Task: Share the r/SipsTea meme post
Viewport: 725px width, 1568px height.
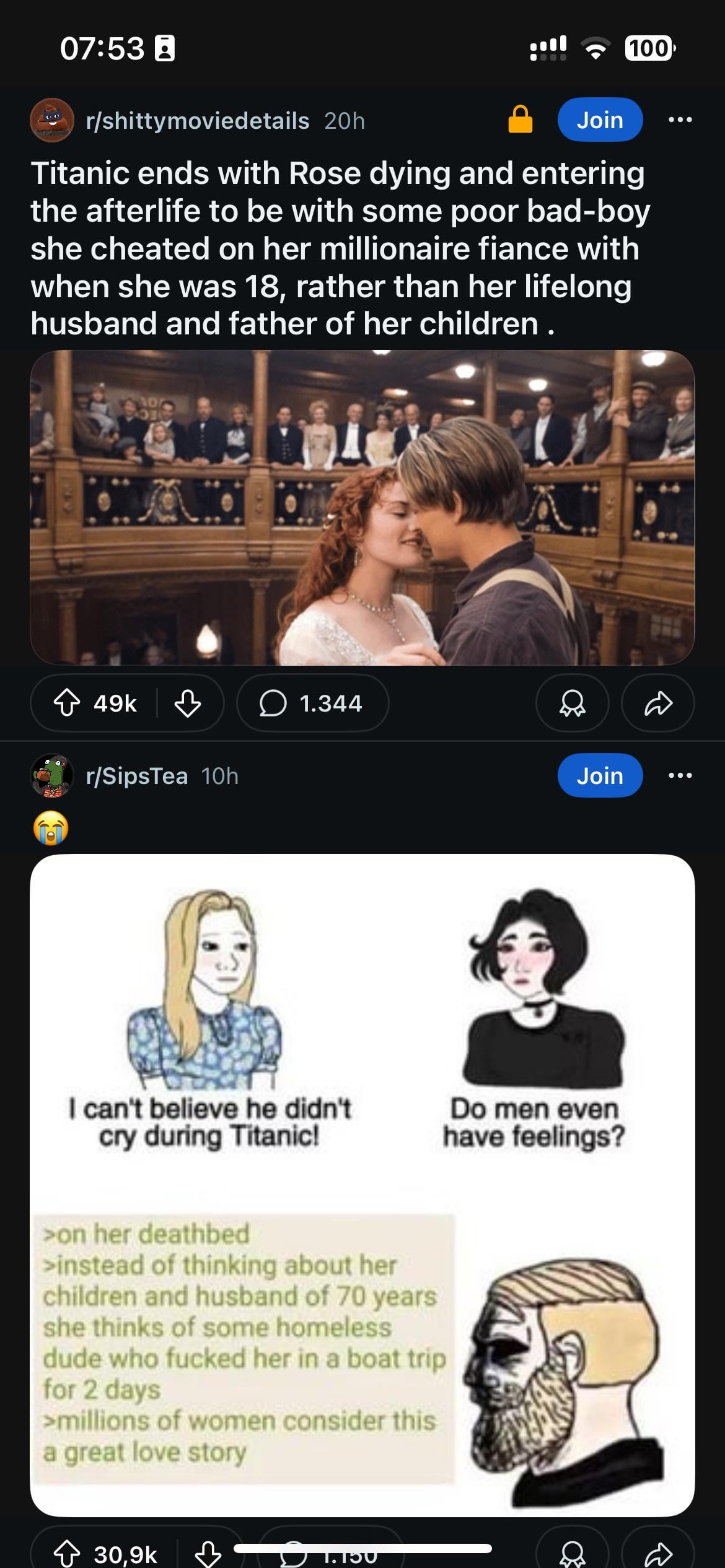Action: (657, 1553)
